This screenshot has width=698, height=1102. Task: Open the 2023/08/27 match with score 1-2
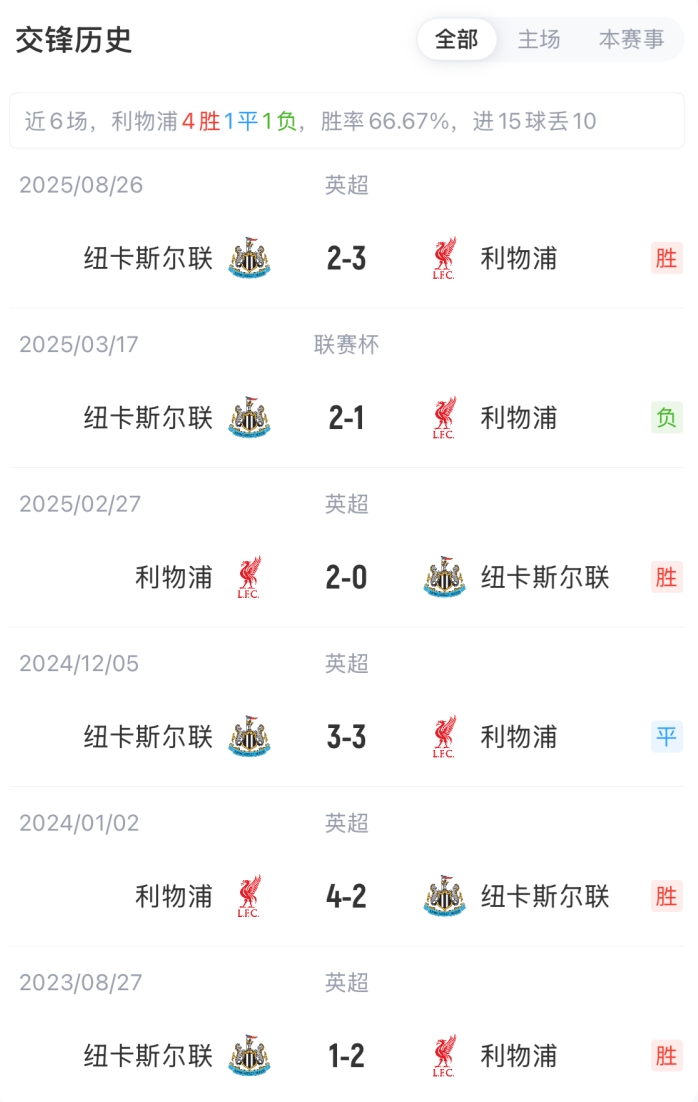[x=347, y=1056]
